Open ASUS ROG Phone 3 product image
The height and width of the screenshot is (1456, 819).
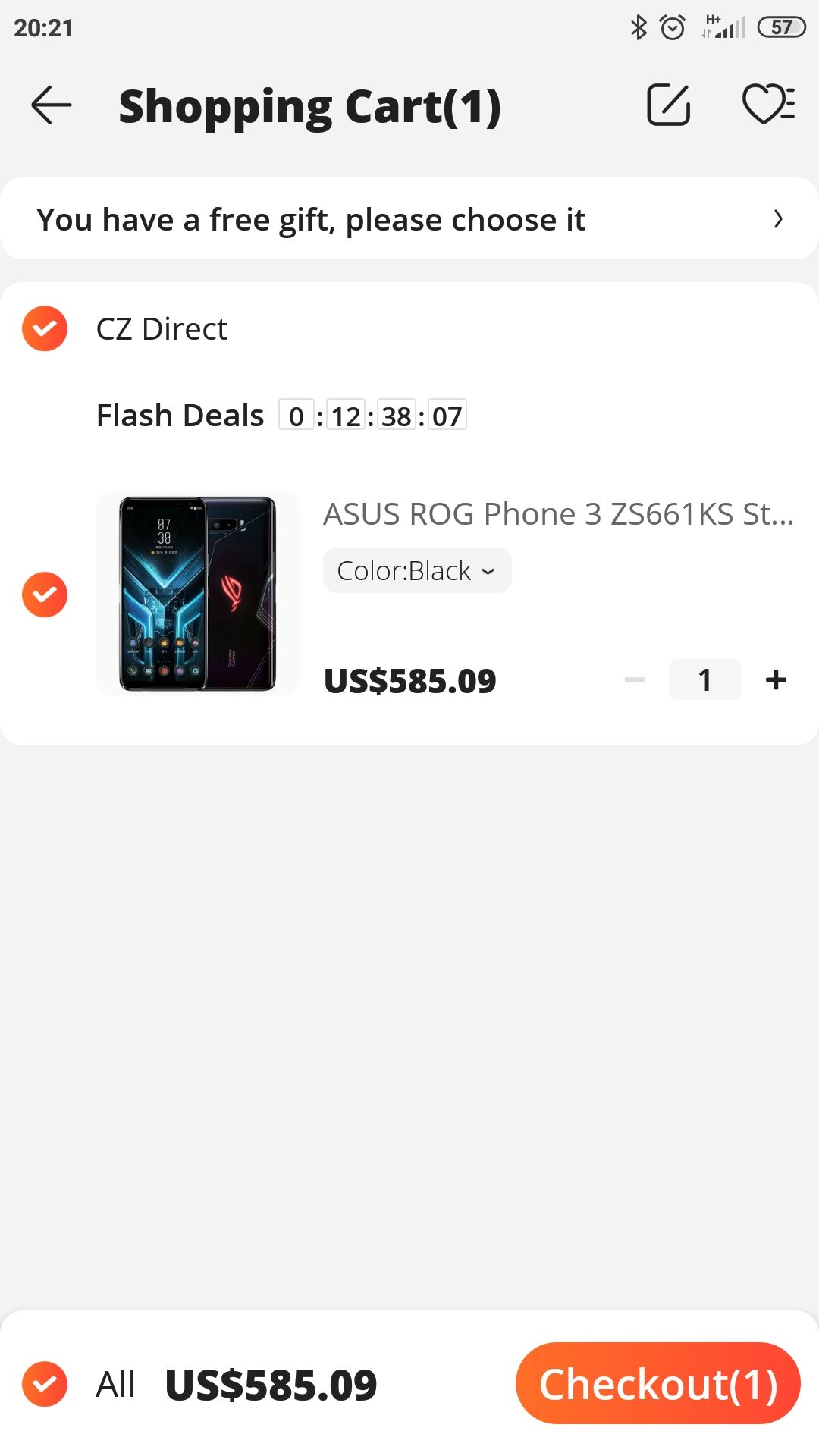[x=198, y=594]
